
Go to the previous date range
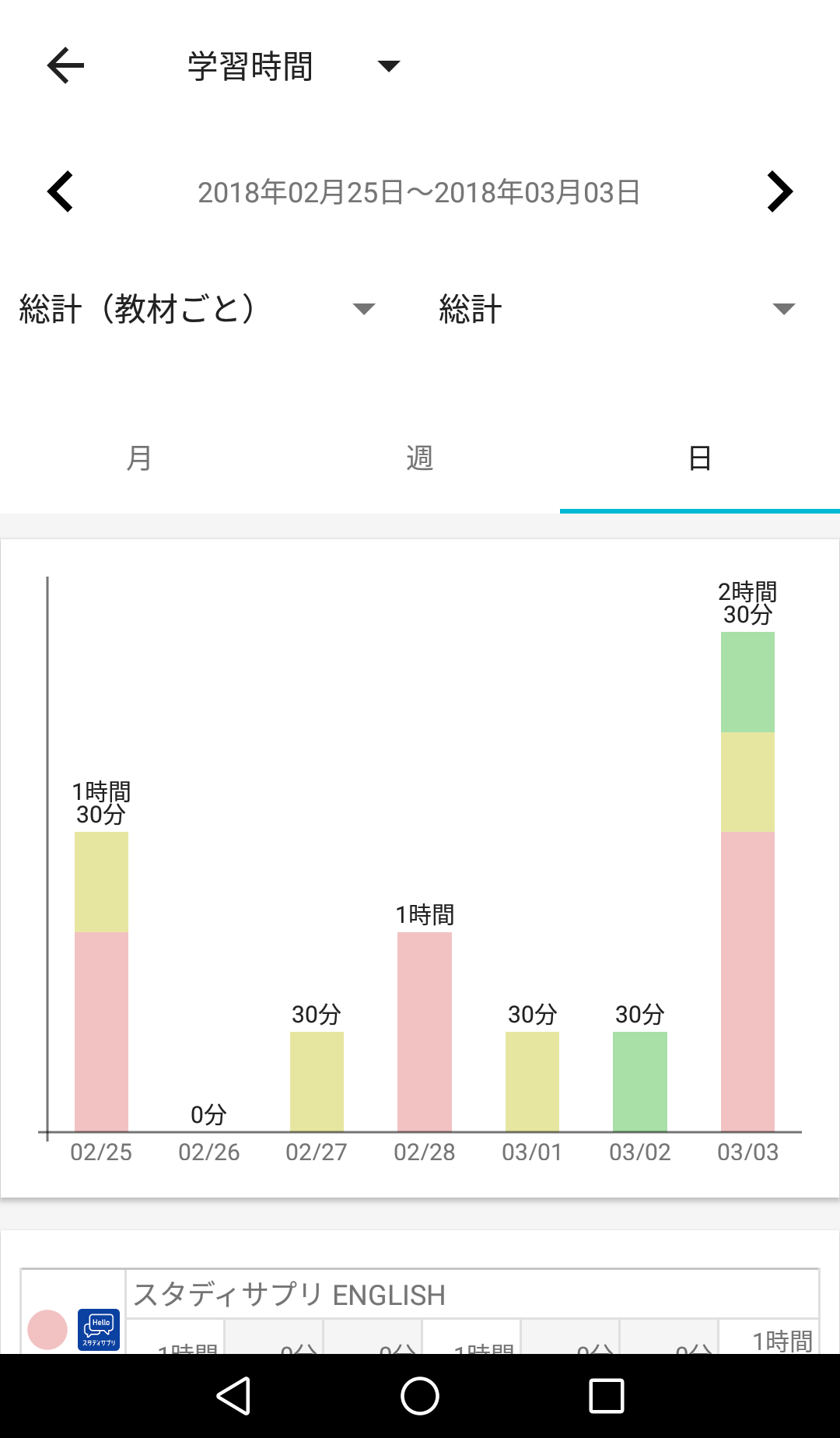click(61, 191)
